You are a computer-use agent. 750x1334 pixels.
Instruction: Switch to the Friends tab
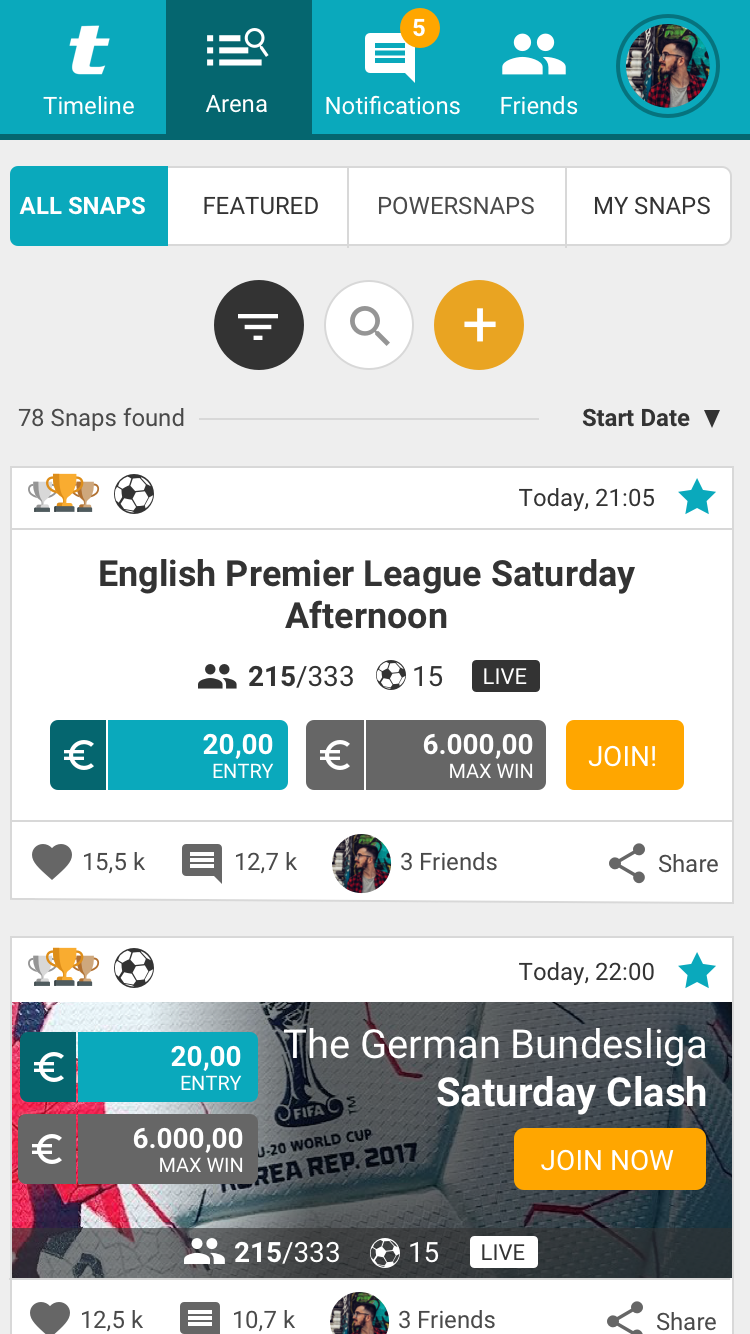coord(538,68)
